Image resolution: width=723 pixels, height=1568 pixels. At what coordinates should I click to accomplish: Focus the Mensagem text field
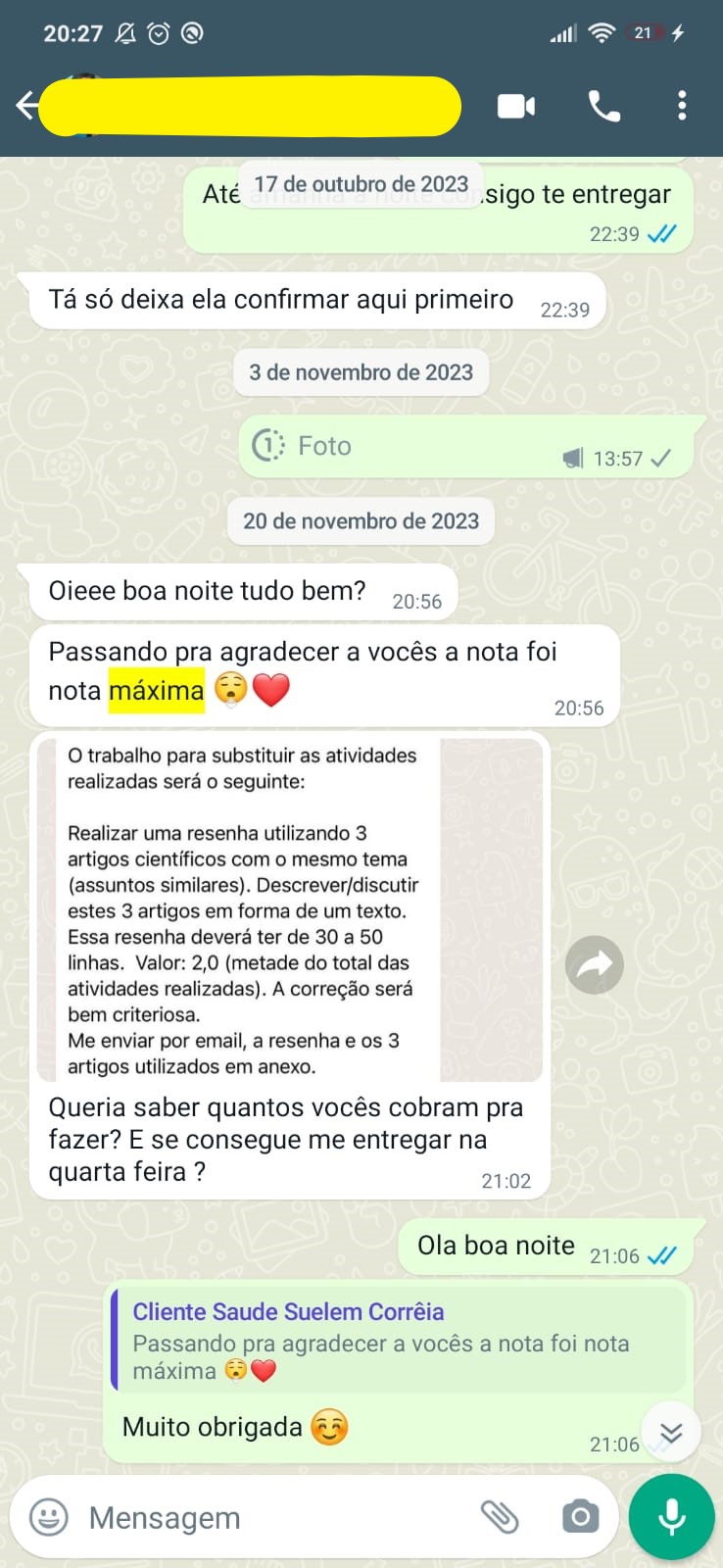click(274, 1518)
